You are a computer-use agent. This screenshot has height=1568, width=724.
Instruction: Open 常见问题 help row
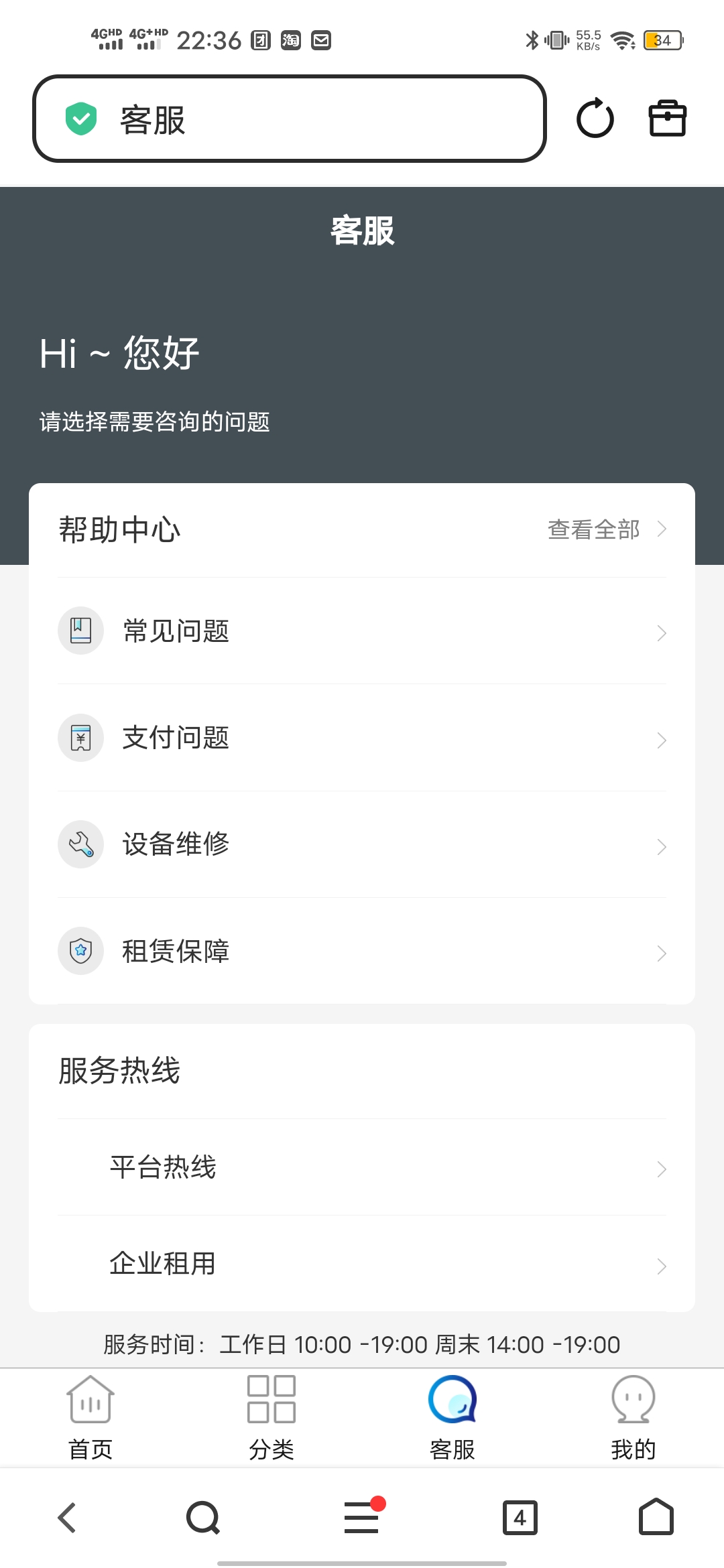pos(362,631)
